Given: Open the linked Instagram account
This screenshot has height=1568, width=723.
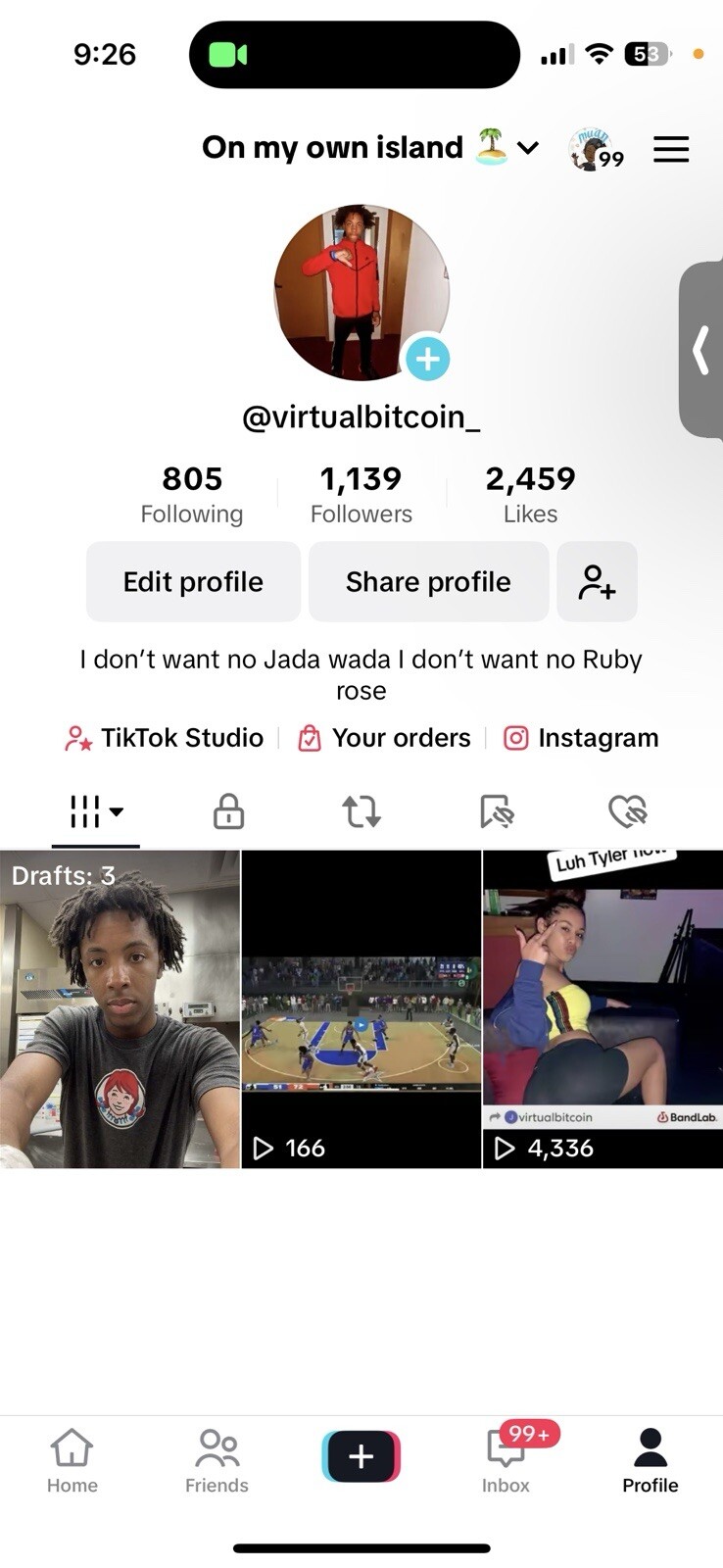Looking at the screenshot, I should pos(581,738).
